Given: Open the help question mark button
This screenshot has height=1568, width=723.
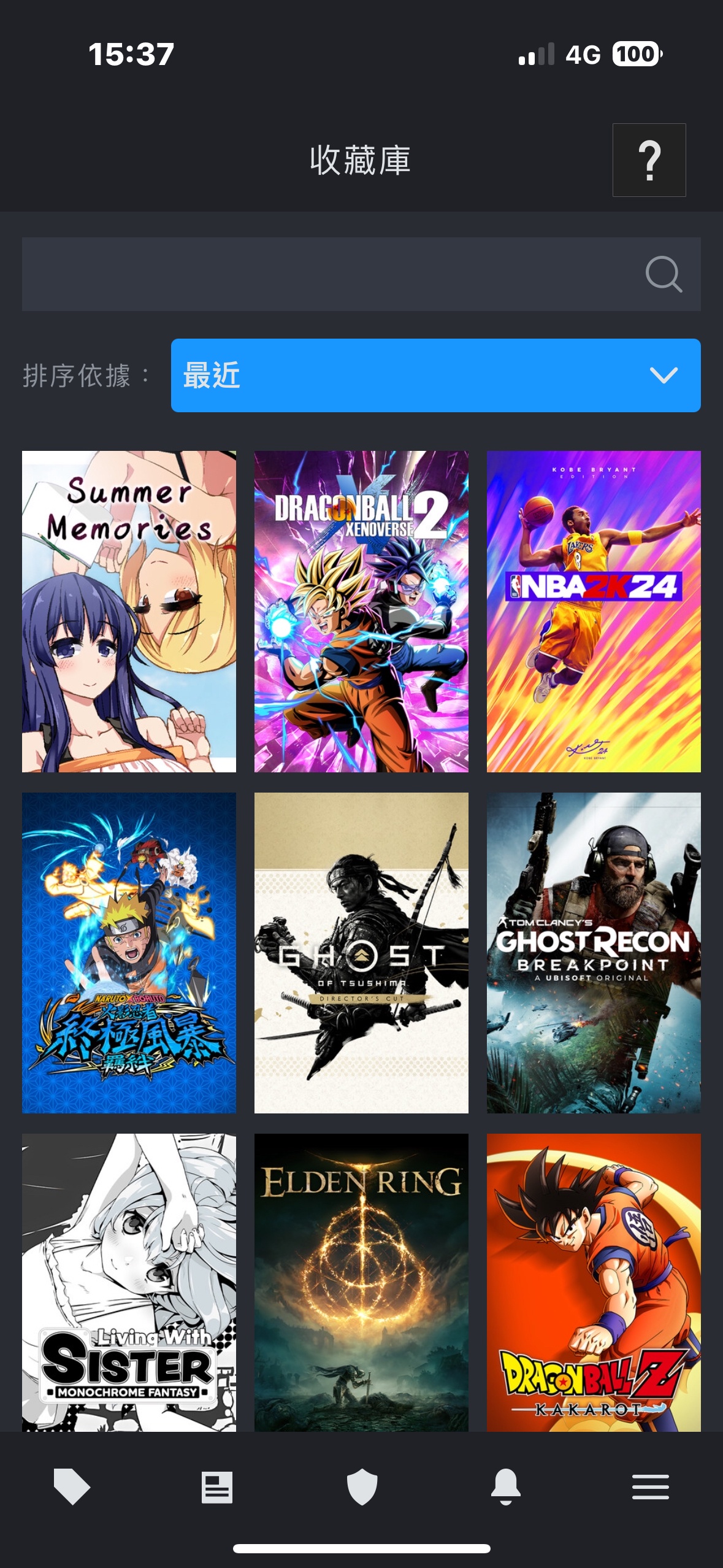Looking at the screenshot, I should [x=649, y=160].
